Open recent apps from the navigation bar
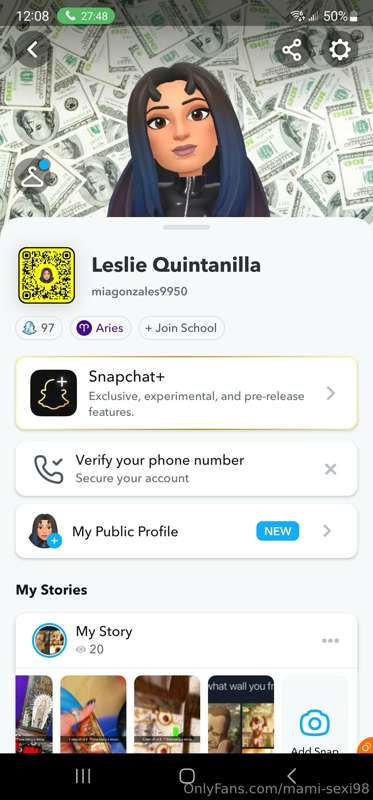This screenshot has height=800, width=373. coord(83,776)
